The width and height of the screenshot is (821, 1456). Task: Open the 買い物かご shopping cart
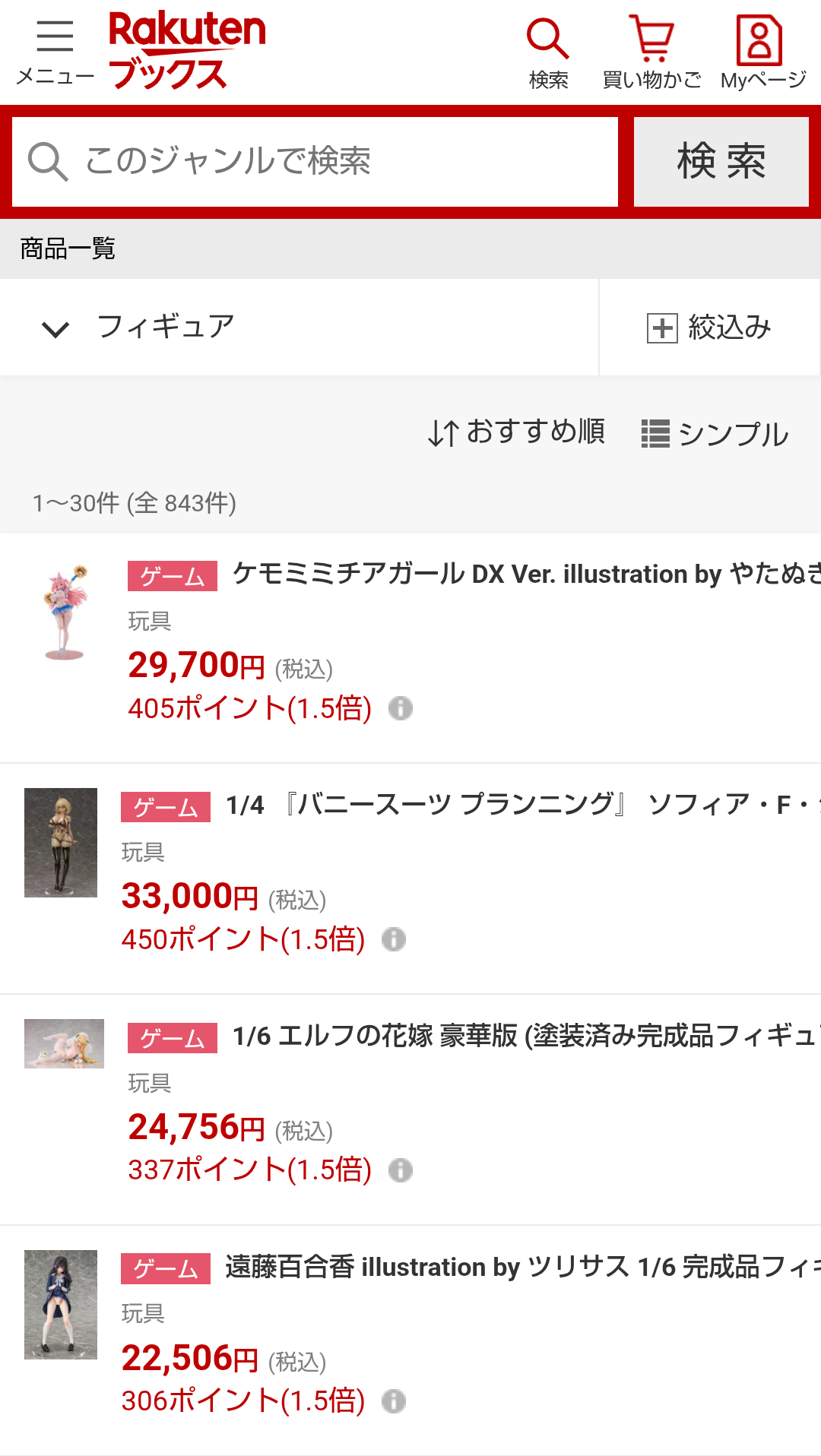pos(651,52)
